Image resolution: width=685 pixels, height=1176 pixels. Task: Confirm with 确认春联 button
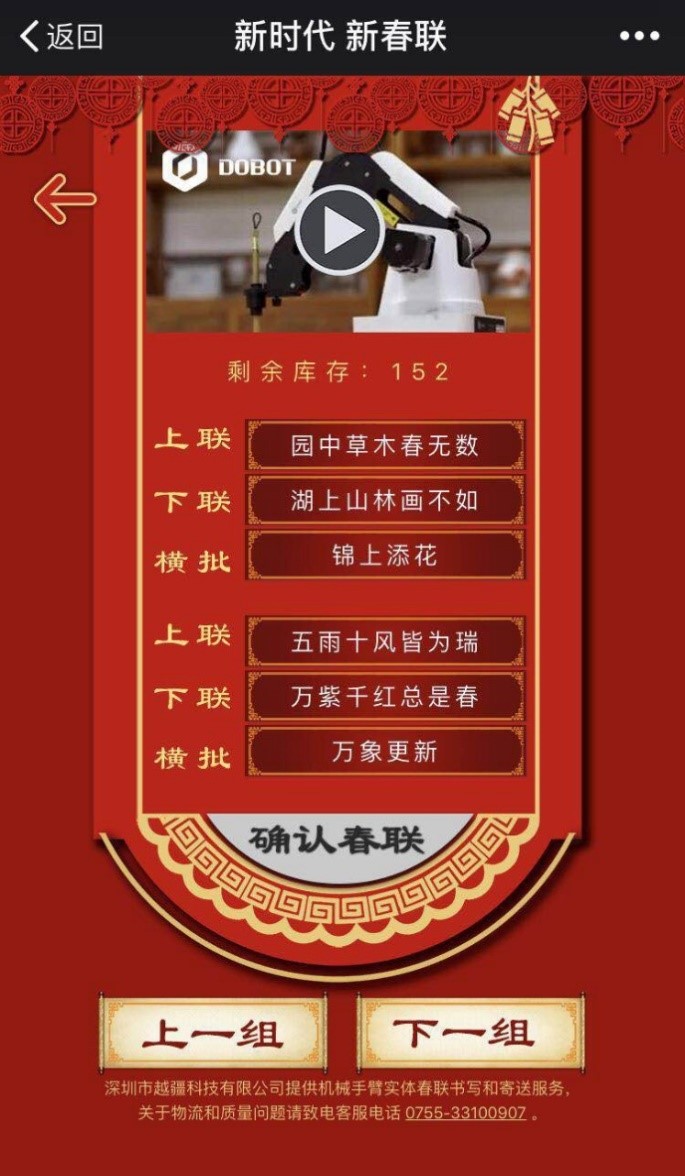pos(337,840)
